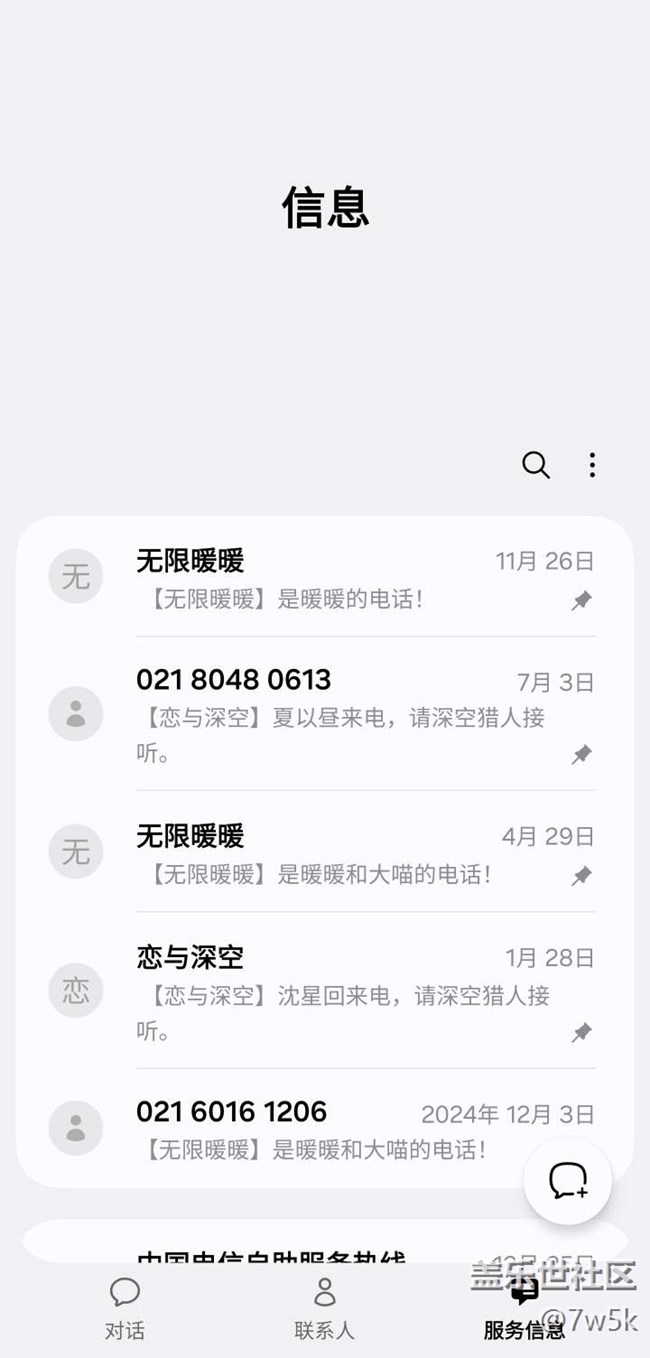Open the three-dot overflow menu

coord(592,465)
